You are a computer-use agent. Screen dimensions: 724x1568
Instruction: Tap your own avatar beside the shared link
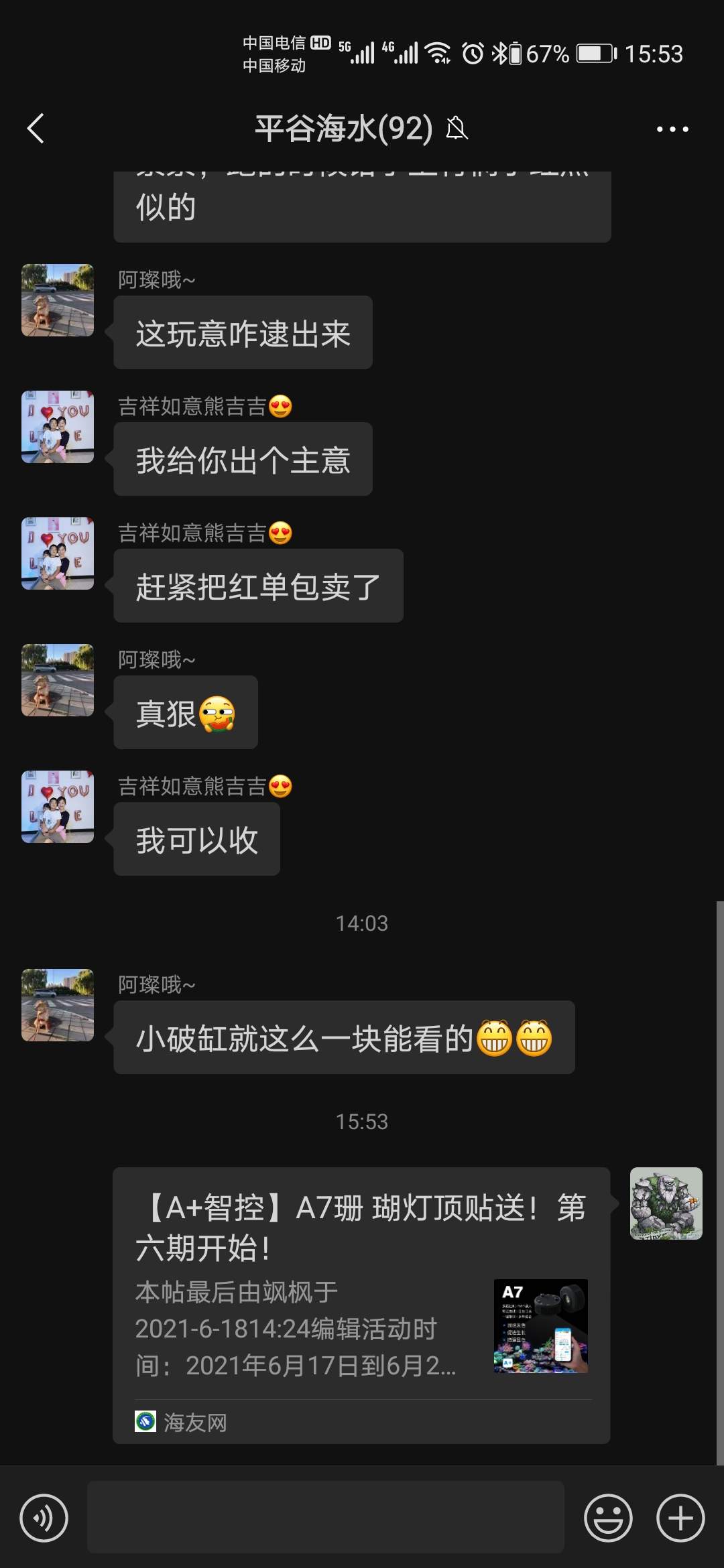(666, 1203)
